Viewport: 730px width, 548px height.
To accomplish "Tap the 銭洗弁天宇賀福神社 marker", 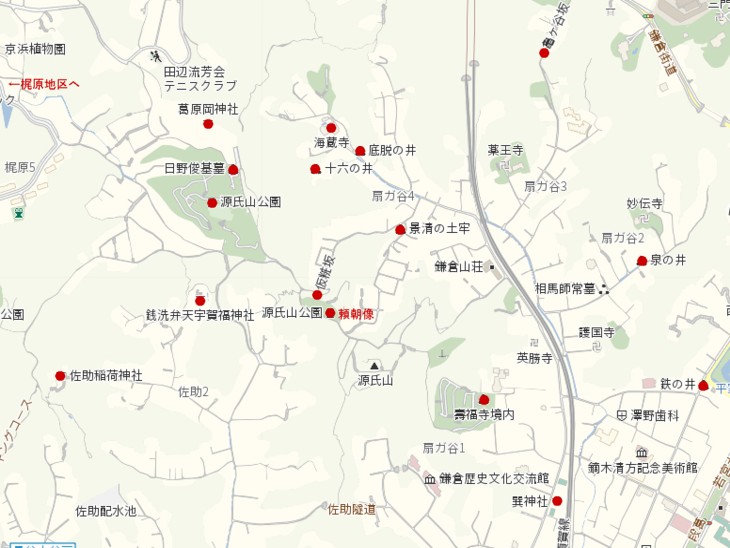I will point(200,299).
